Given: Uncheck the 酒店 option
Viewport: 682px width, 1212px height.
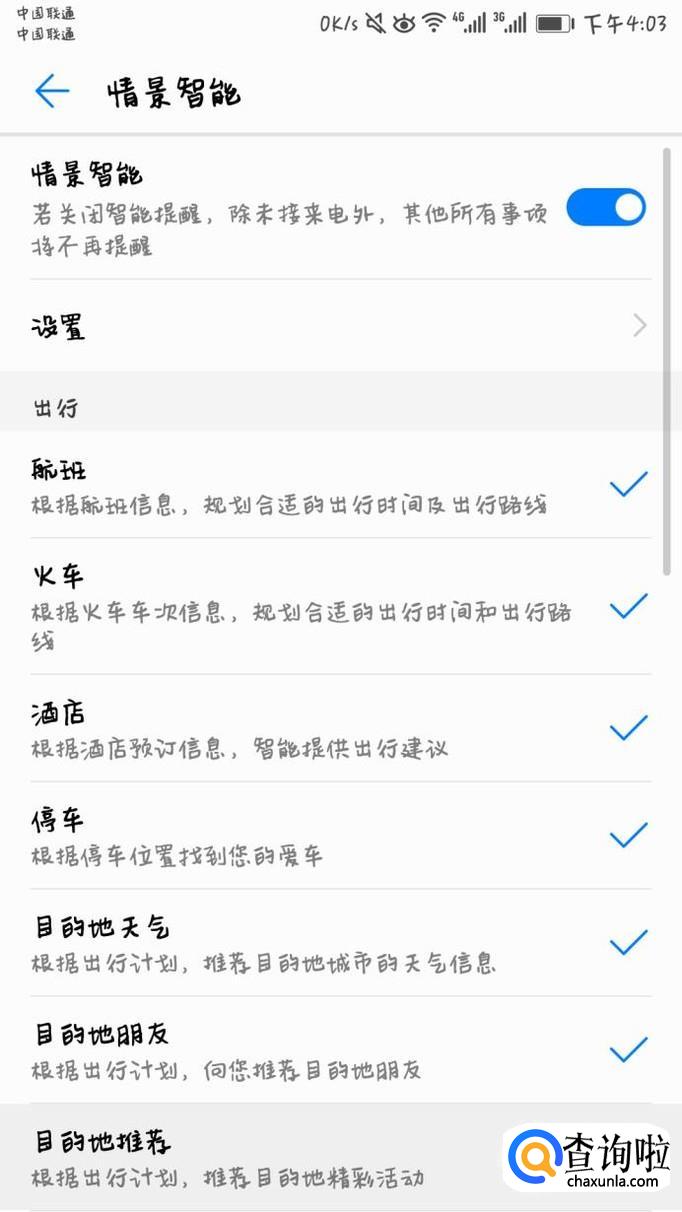Looking at the screenshot, I should pyautogui.click(x=628, y=728).
